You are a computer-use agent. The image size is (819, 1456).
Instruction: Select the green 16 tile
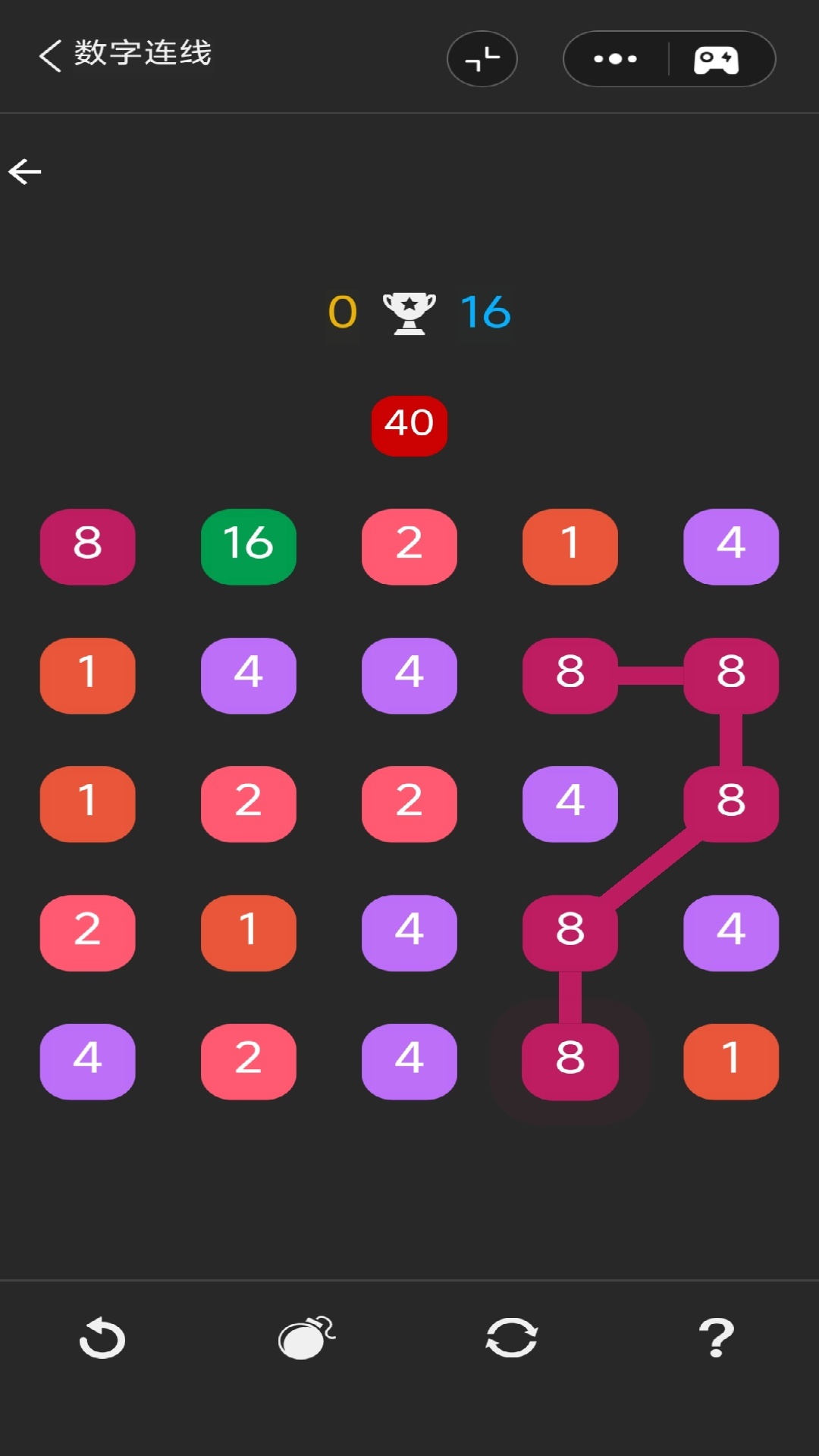pyautogui.click(x=249, y=547)
